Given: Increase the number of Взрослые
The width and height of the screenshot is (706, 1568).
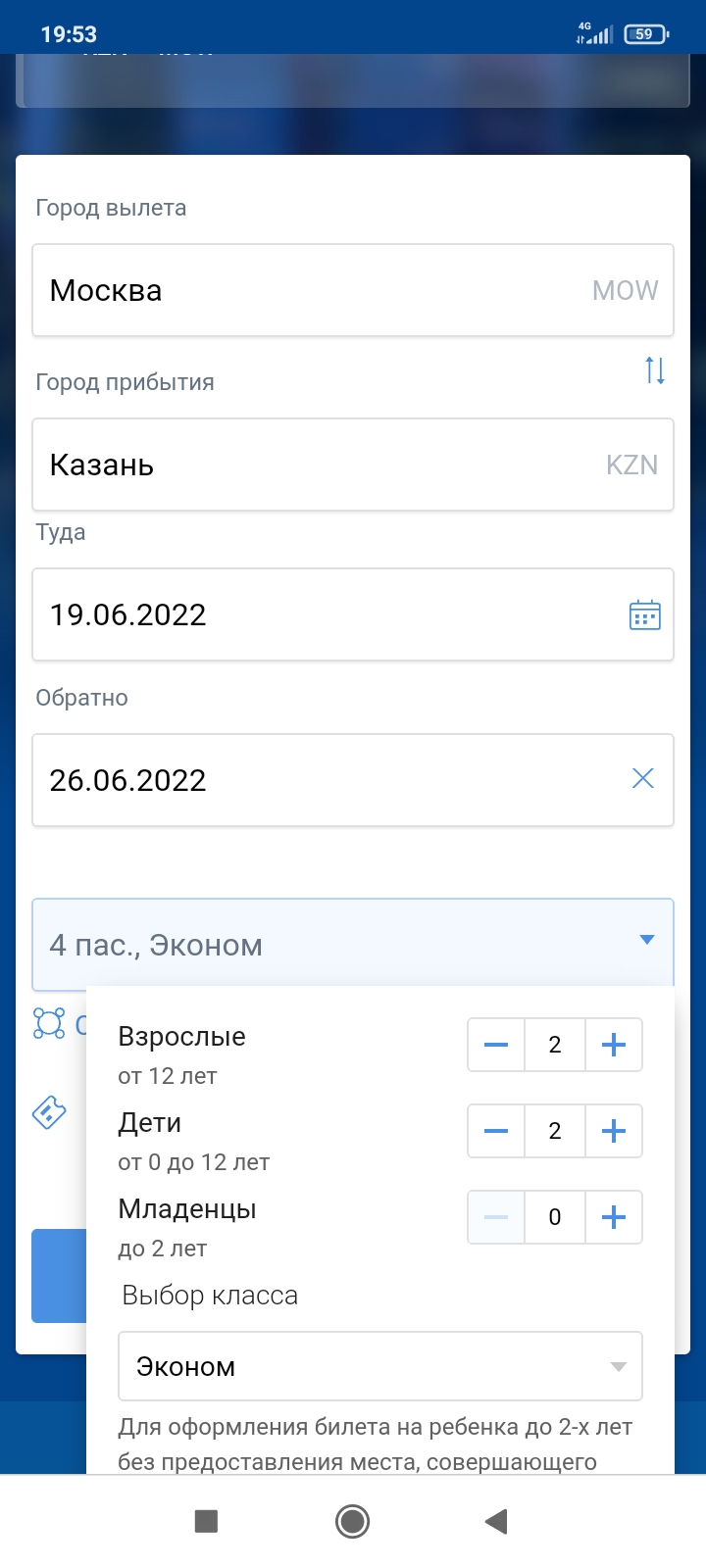Looking at the screenshot, I should pos(614,1045).
